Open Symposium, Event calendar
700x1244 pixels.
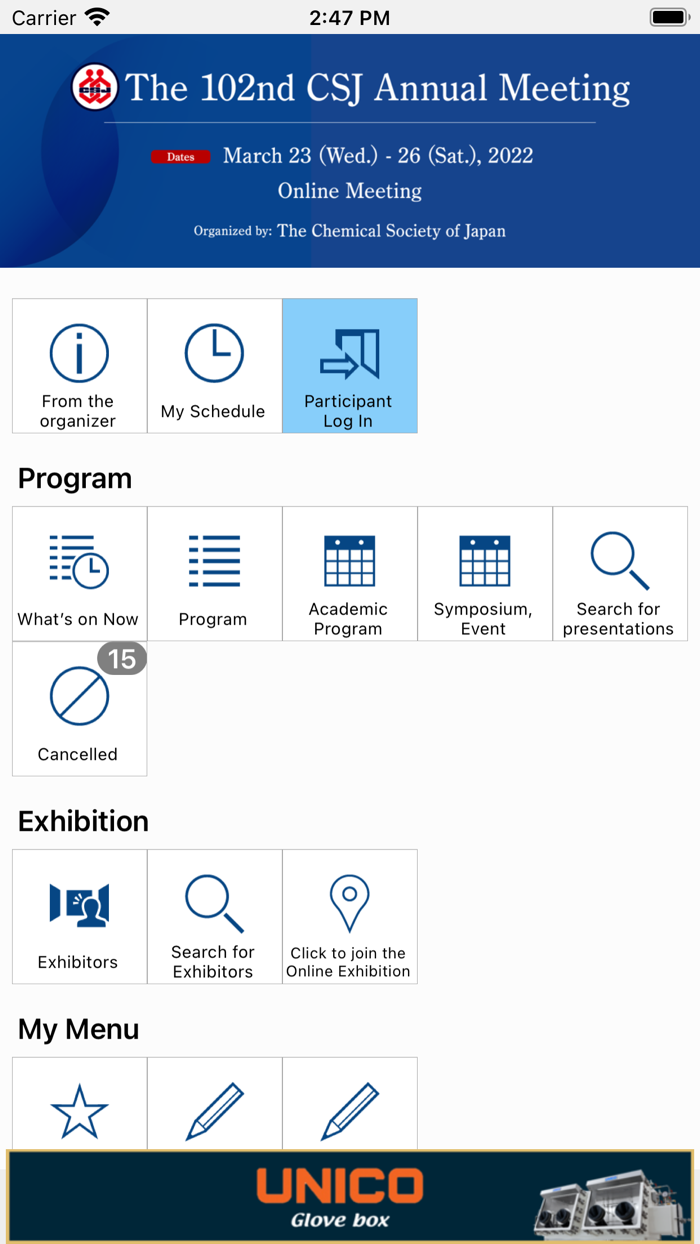click(x=484, y=574)
